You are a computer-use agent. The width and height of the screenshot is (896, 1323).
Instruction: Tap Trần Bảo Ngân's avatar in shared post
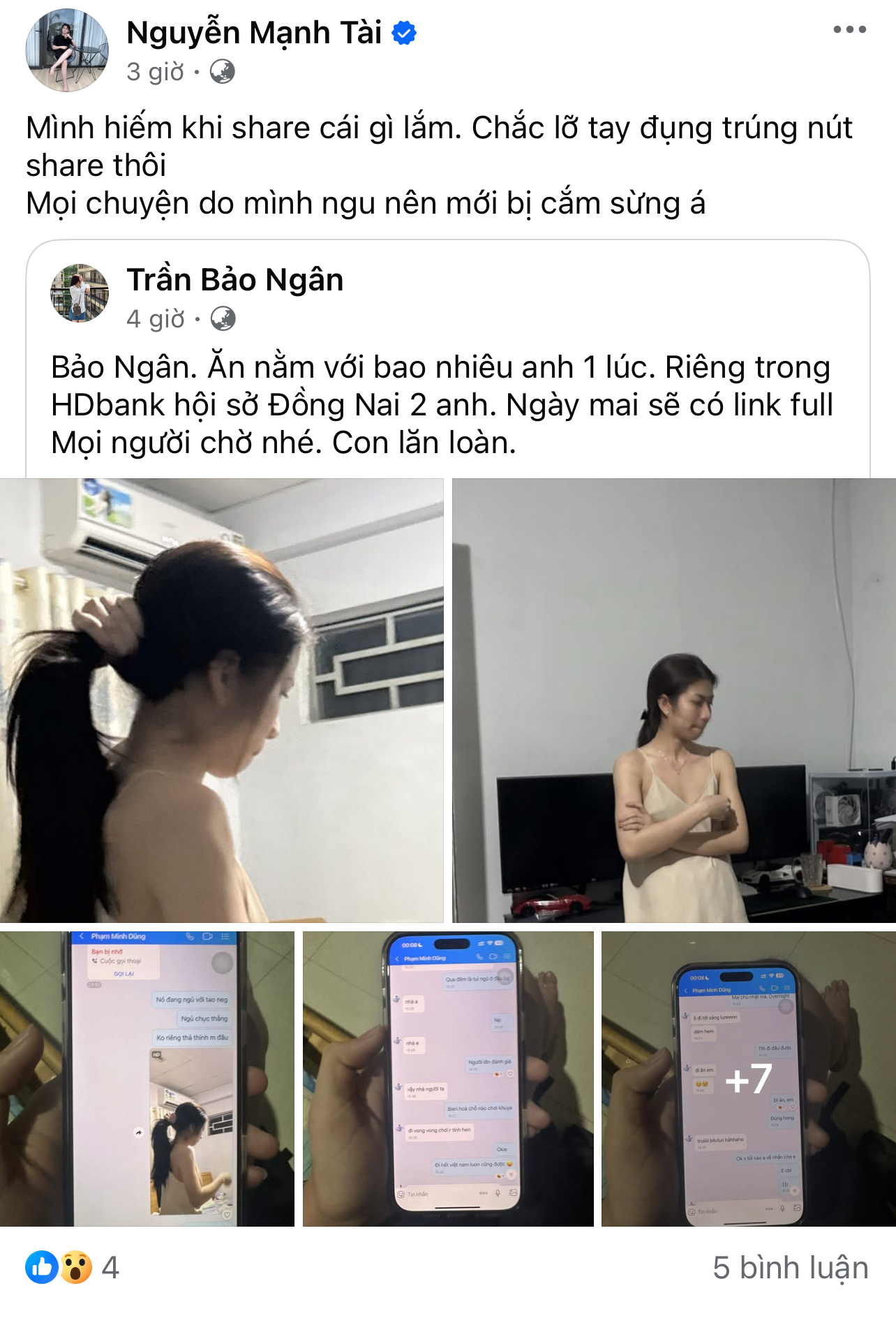(80, 293)
